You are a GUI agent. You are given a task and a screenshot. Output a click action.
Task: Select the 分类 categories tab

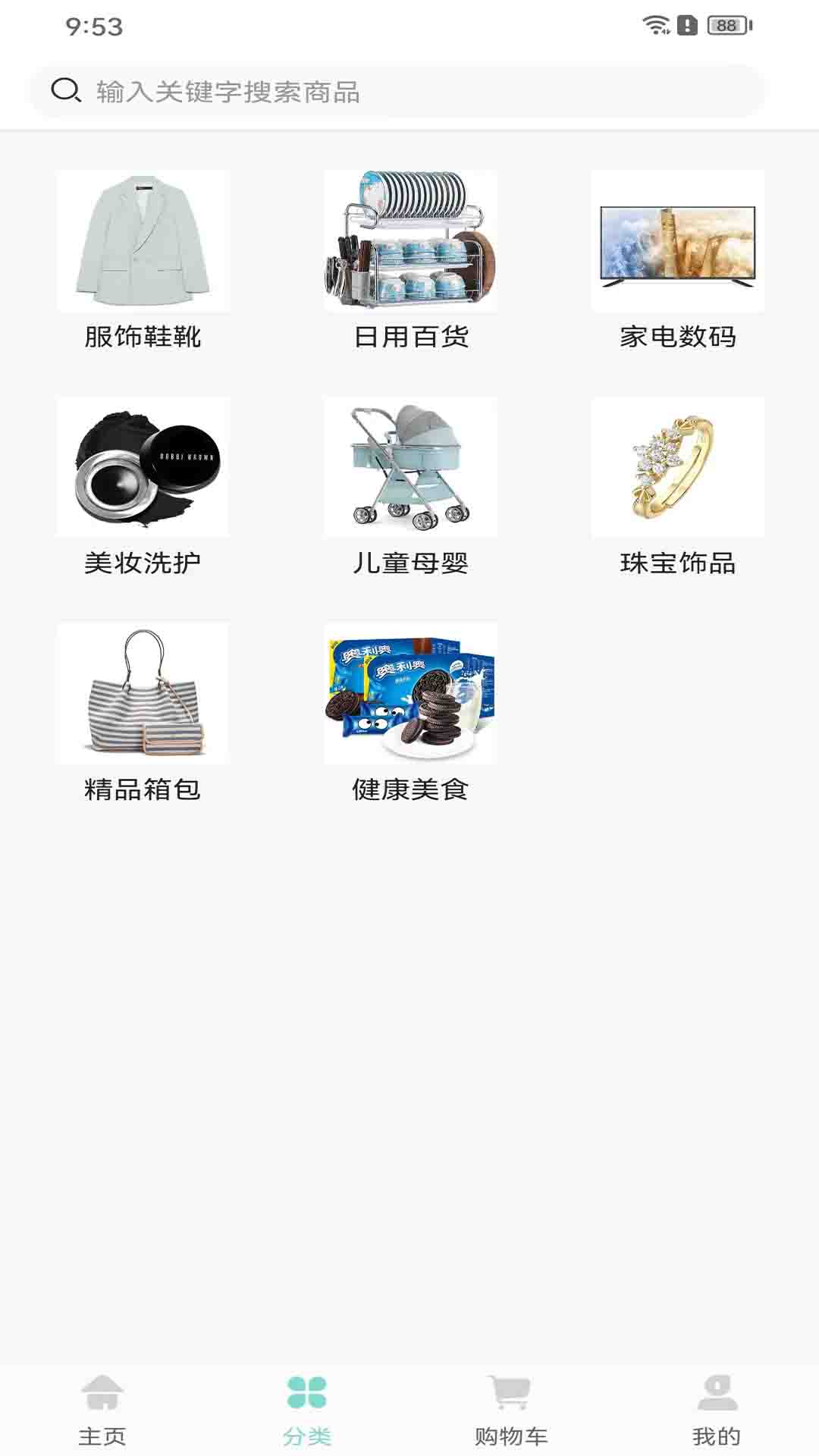[x=307, y=1410]
